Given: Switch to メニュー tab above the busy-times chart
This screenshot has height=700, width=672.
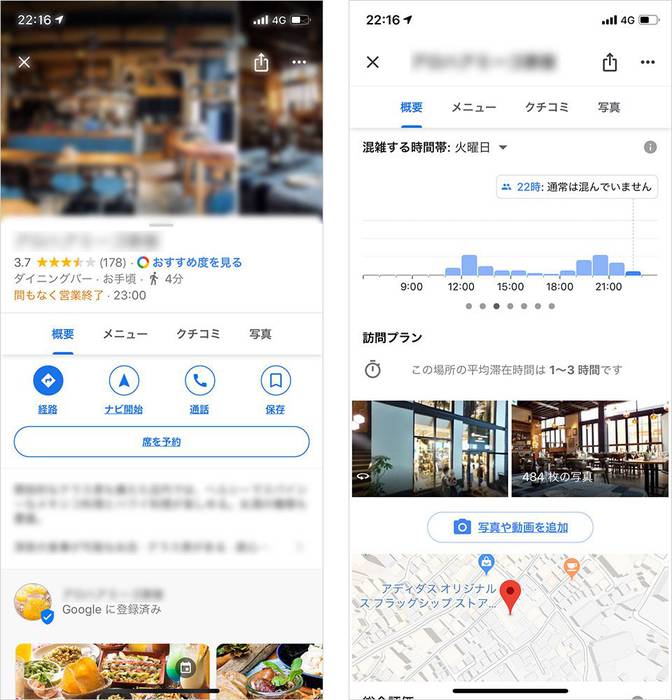Looking at the screenshot, I should pos(474,107).
